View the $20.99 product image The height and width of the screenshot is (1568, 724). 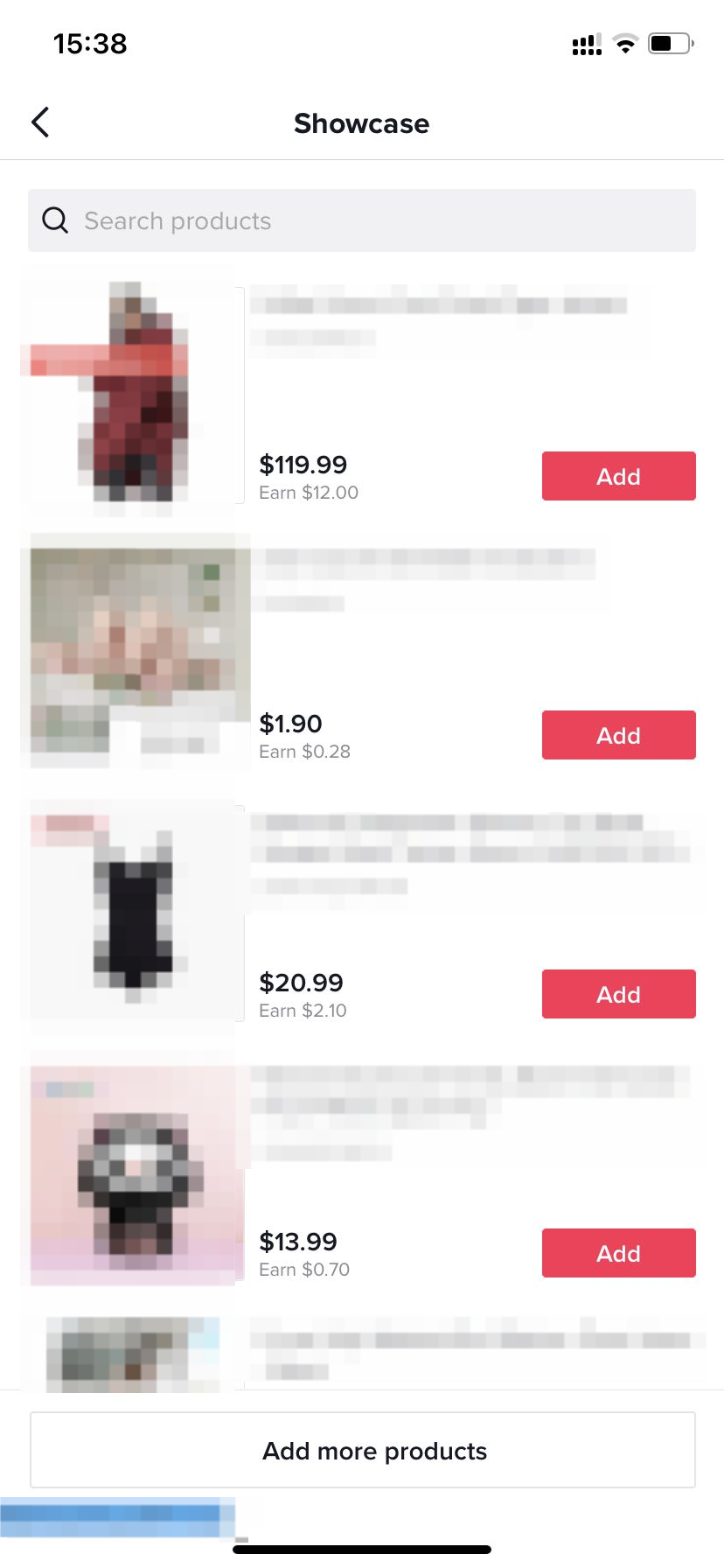pos(133,910)
